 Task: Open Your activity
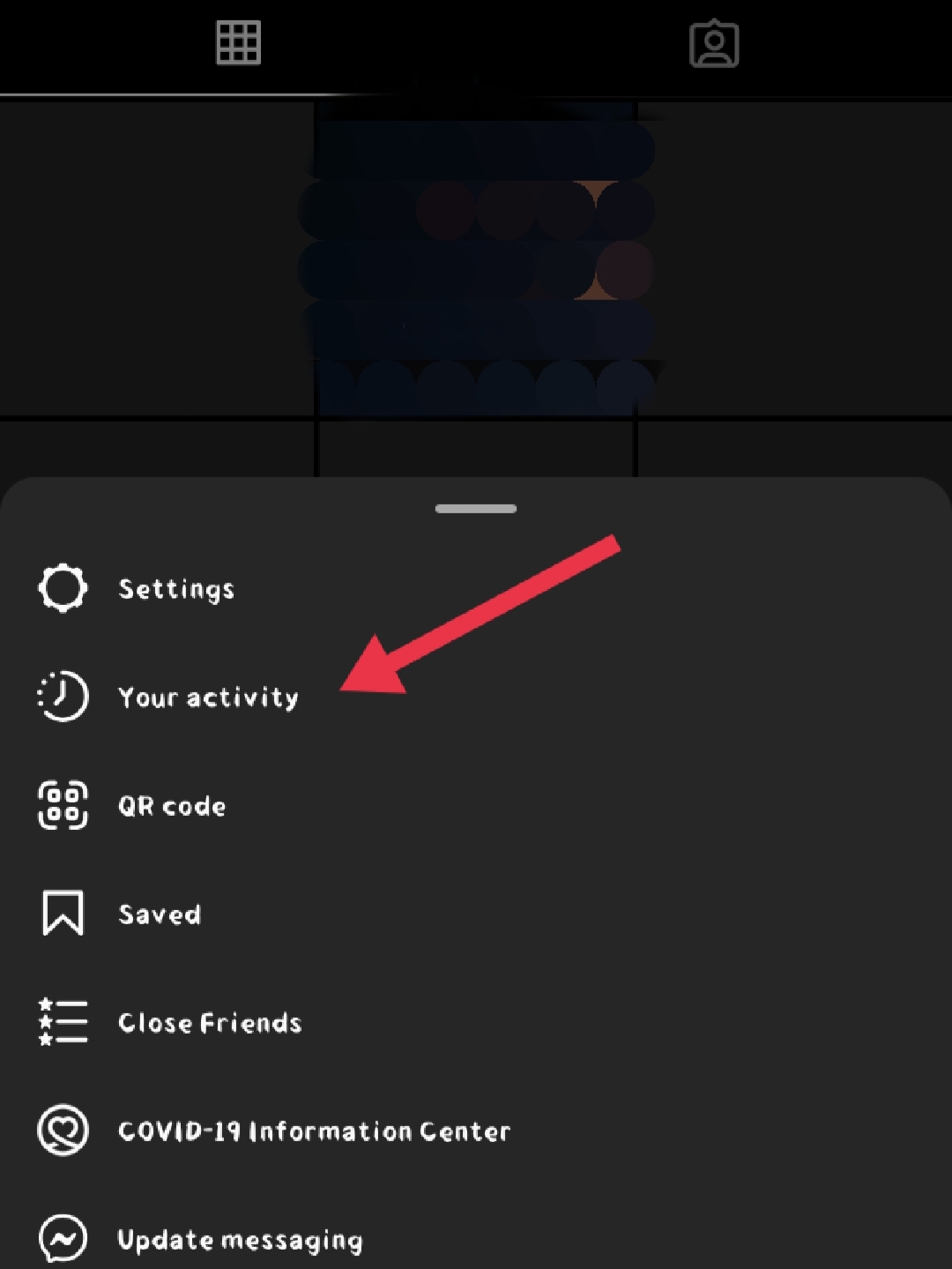tap(208, 698)
